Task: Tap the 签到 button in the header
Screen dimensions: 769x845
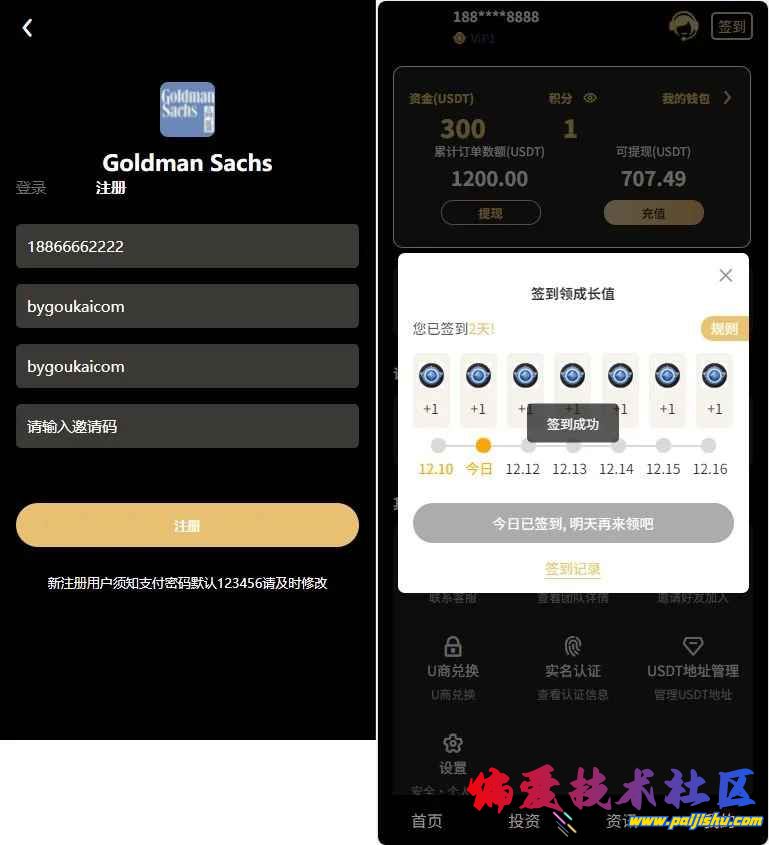Action: pos(732,27)
